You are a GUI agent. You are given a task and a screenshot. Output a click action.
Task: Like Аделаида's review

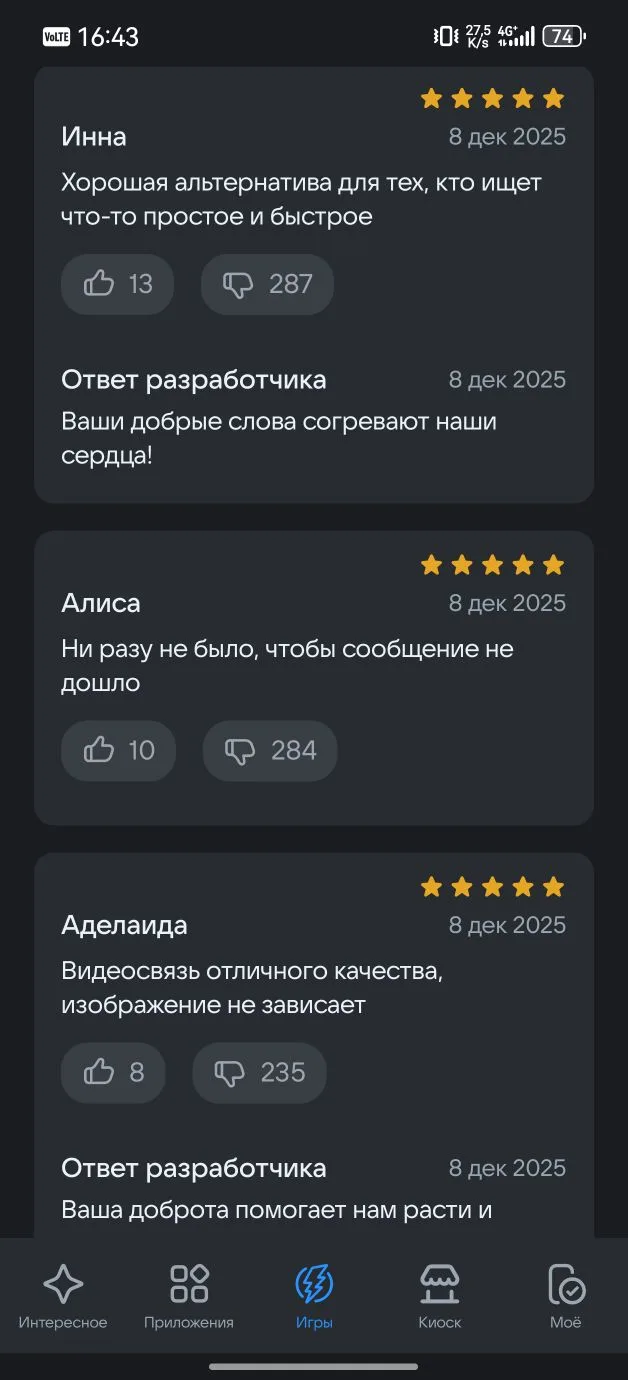pos(113,1072)
